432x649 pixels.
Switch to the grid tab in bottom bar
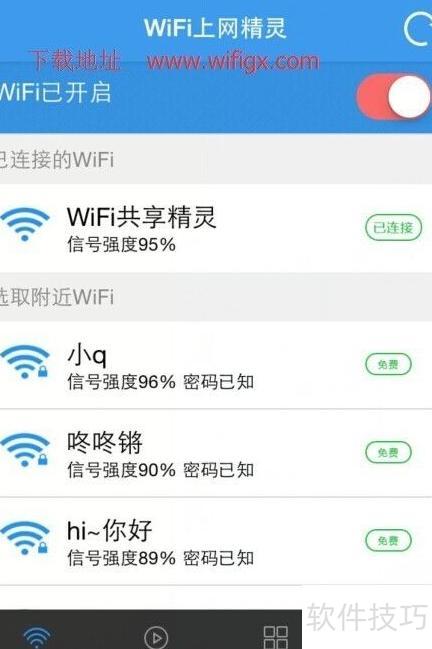pos(276,637)
